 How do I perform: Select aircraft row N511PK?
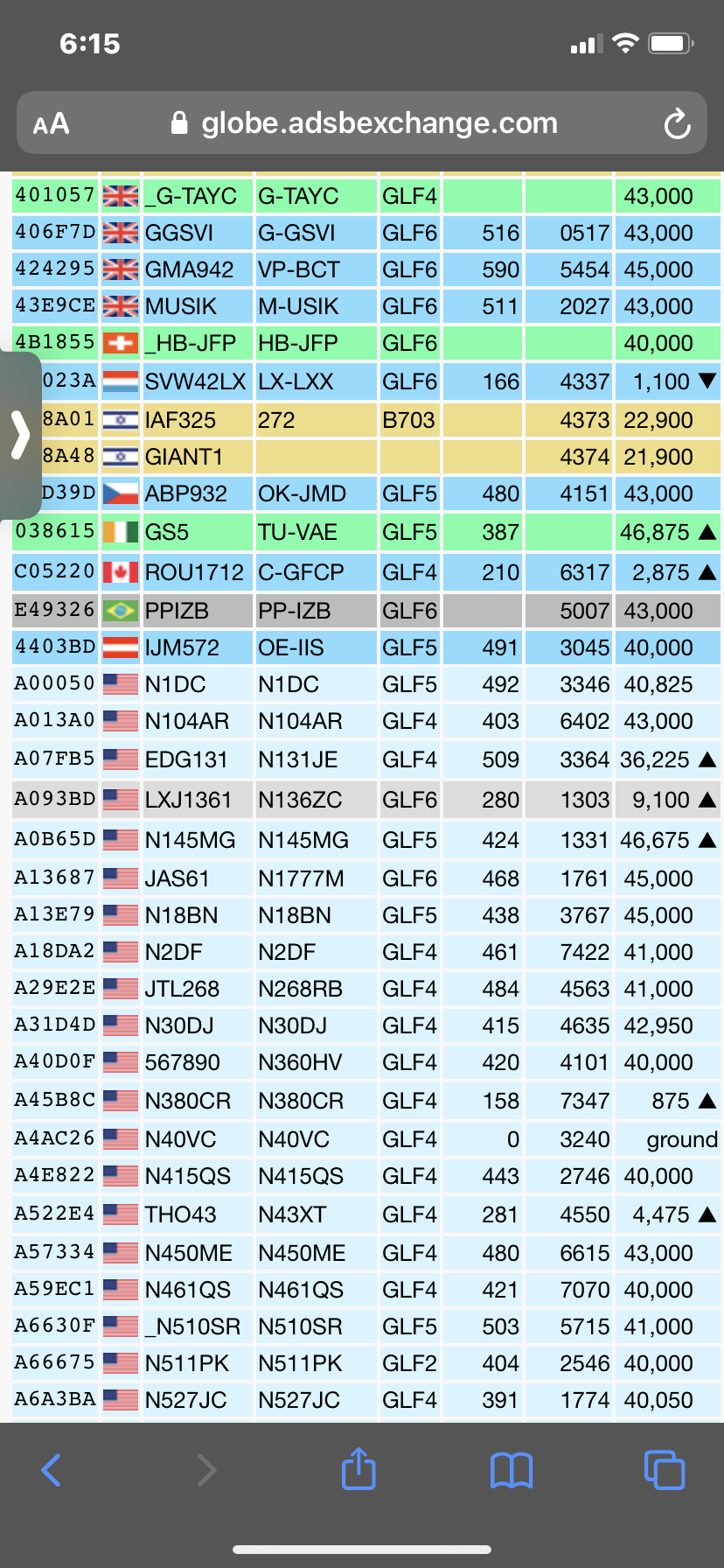pos(366,1363)
